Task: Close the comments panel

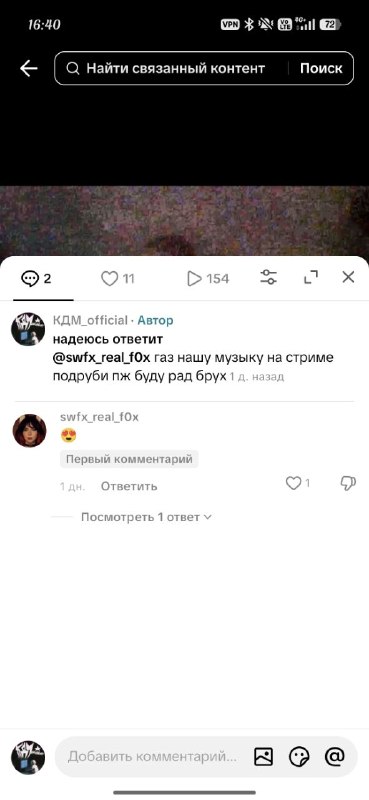Action: point(348,277)
